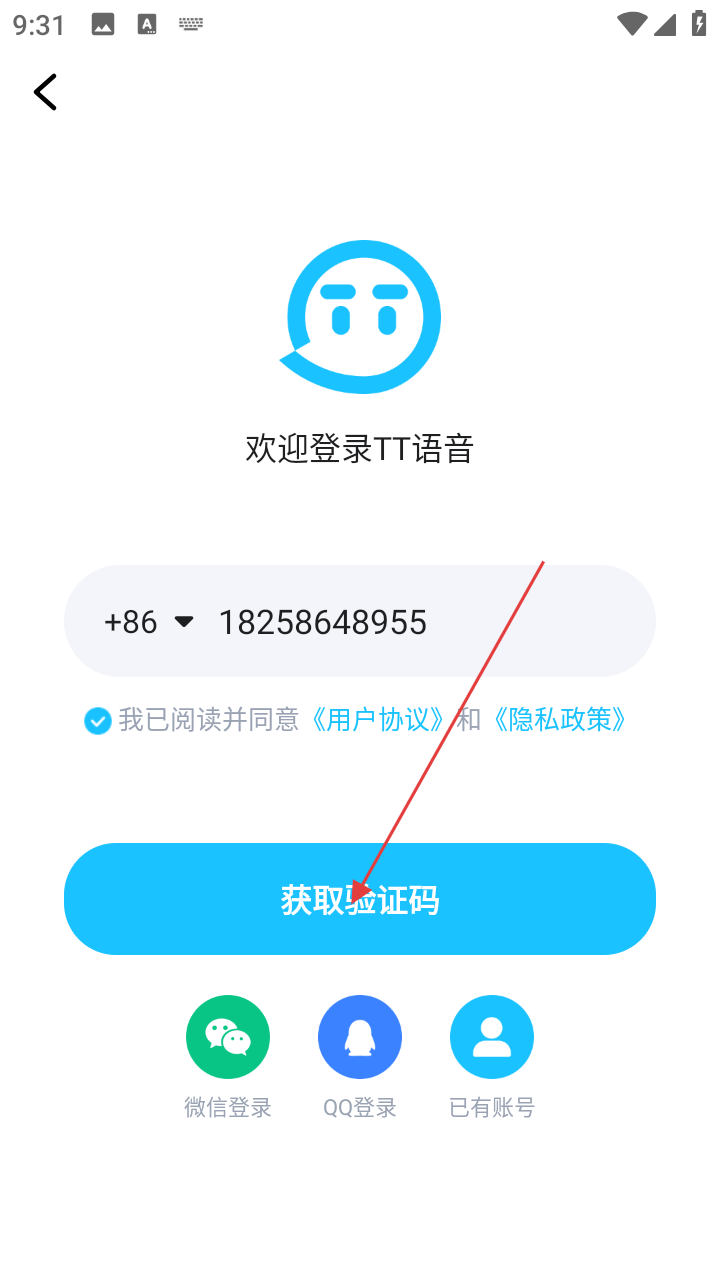Open the +86 country code dropdown

pyautogui.click(x=148, y=622)
